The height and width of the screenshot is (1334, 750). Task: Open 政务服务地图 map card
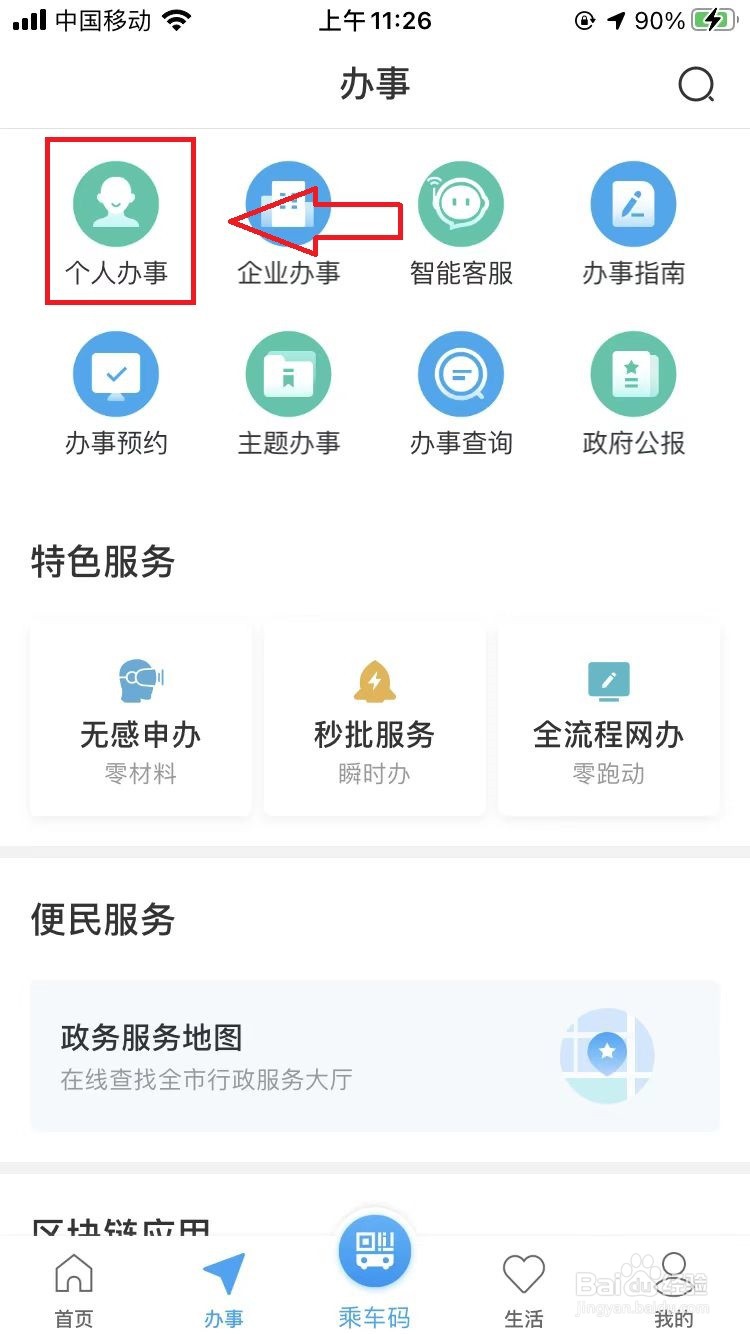pyautogui.click(x=375, y=1055)
